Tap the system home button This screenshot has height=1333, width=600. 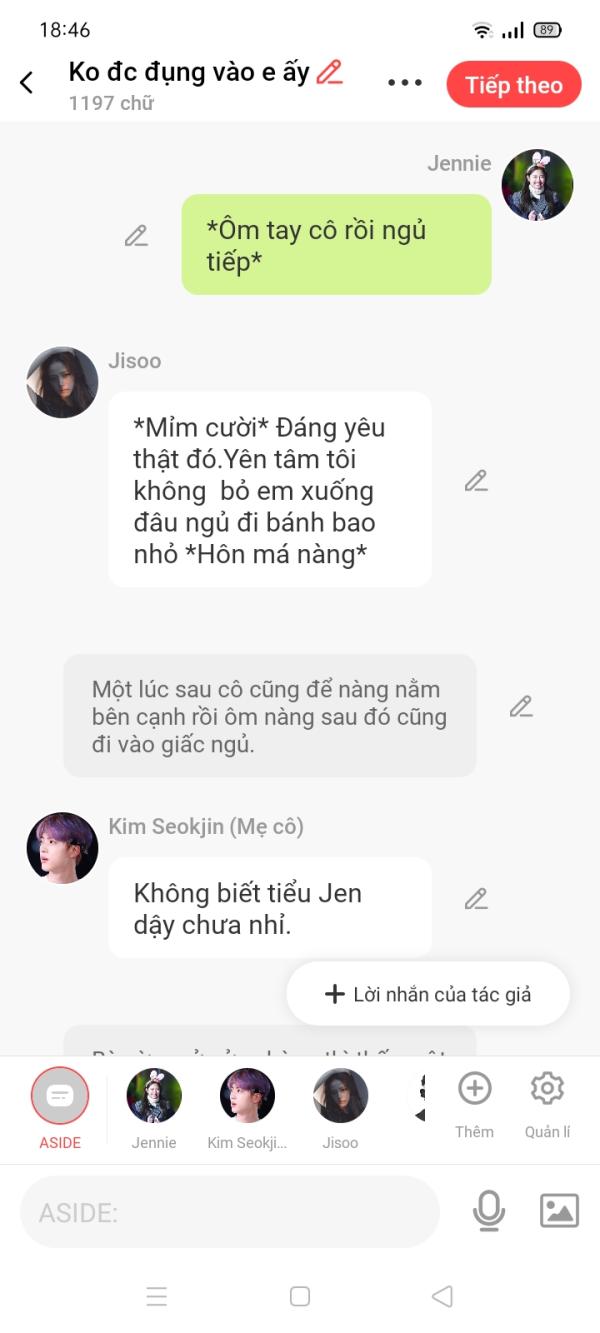299,1296
